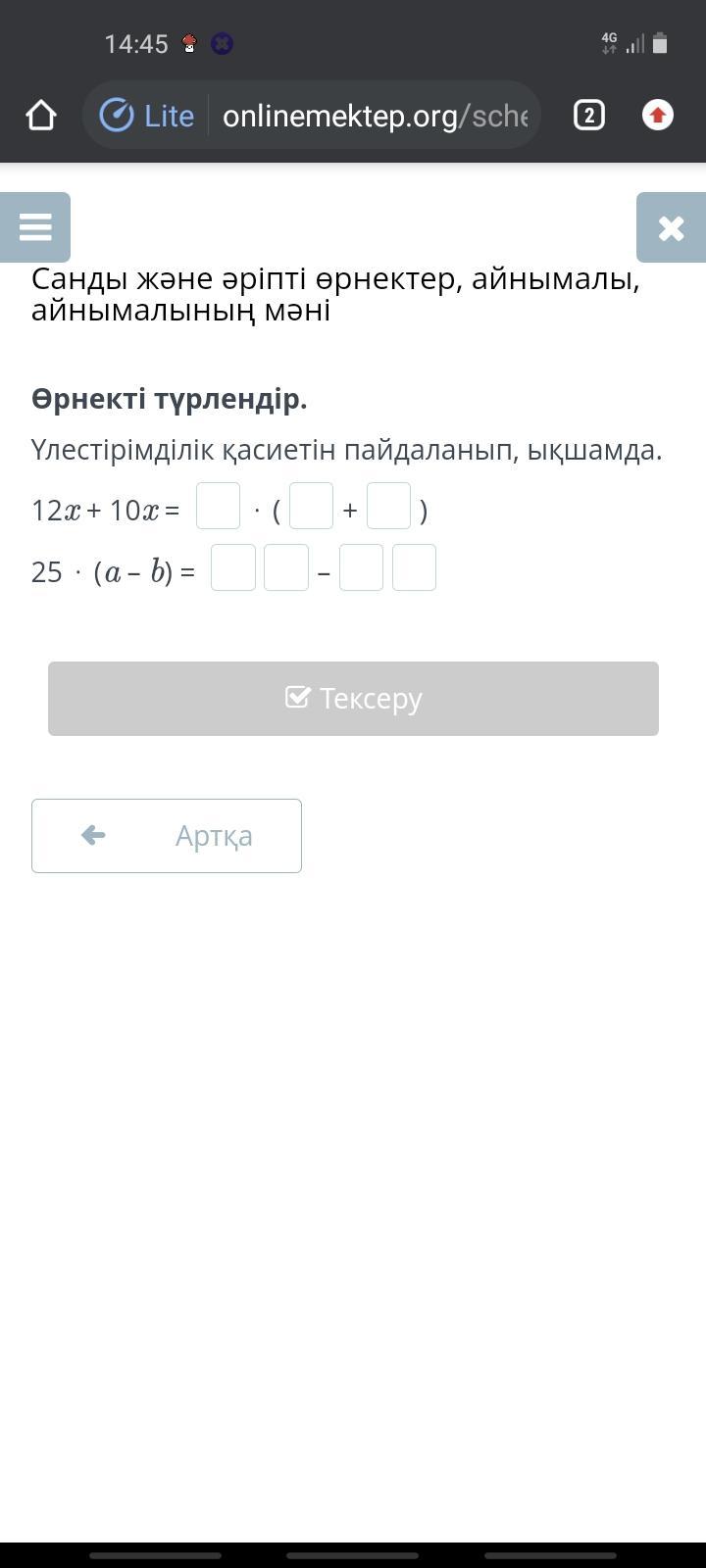
Task: Tap the Тексеру check button
Action: (353, 699)
